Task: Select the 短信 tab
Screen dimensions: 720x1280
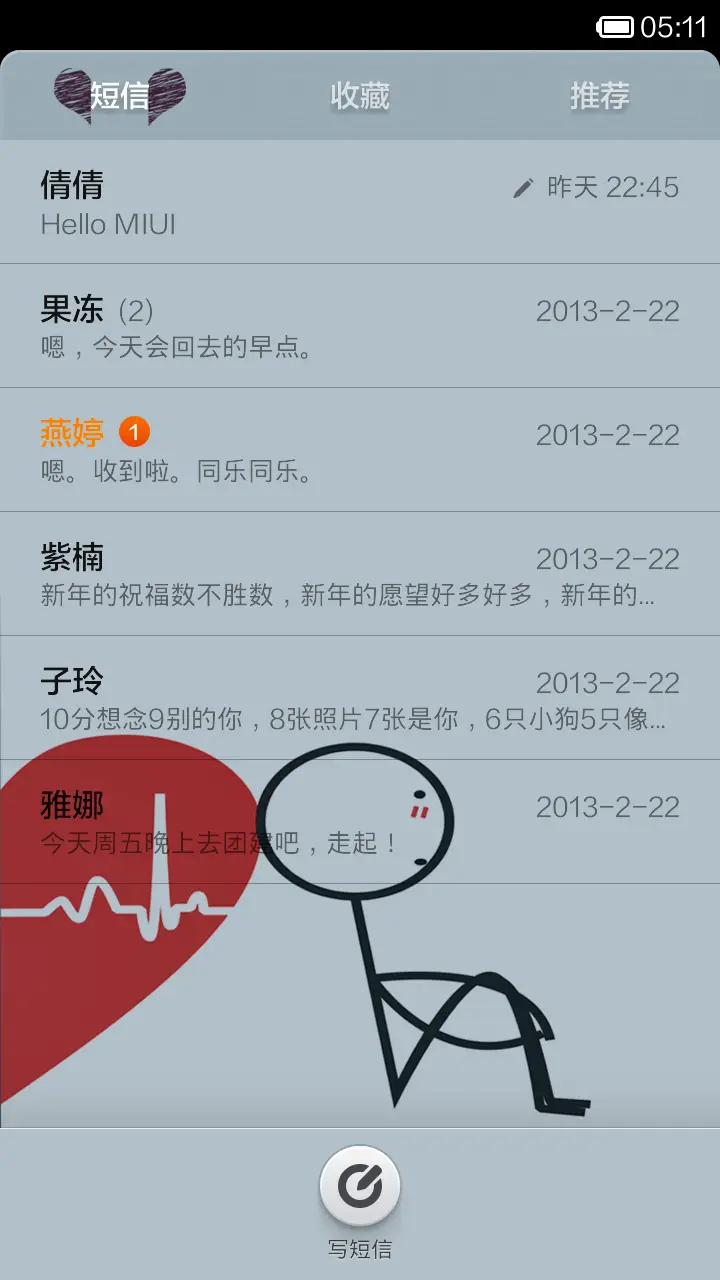Action: pyautogui.click(x=120, y=96)
